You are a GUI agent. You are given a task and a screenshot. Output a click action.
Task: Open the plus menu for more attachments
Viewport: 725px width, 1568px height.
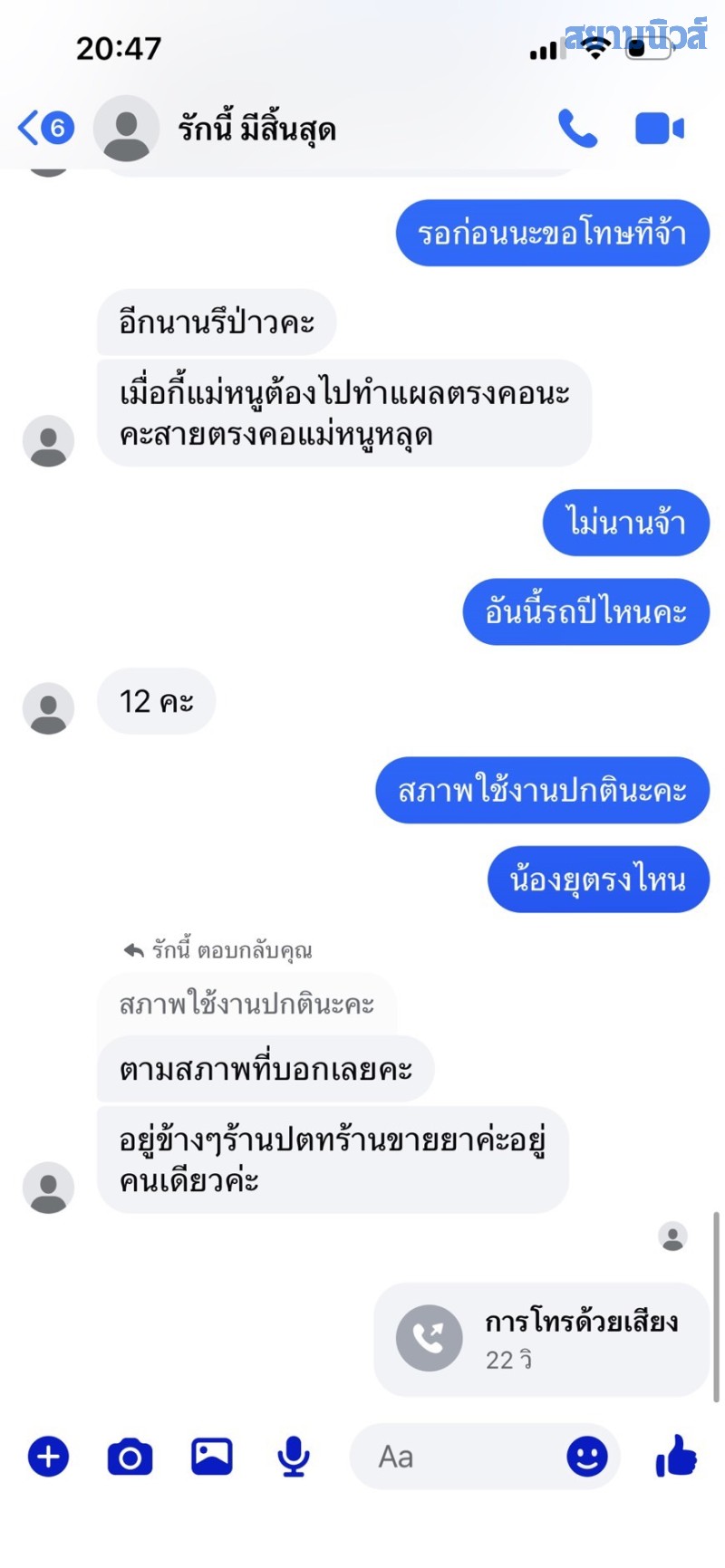[49, 1457]
